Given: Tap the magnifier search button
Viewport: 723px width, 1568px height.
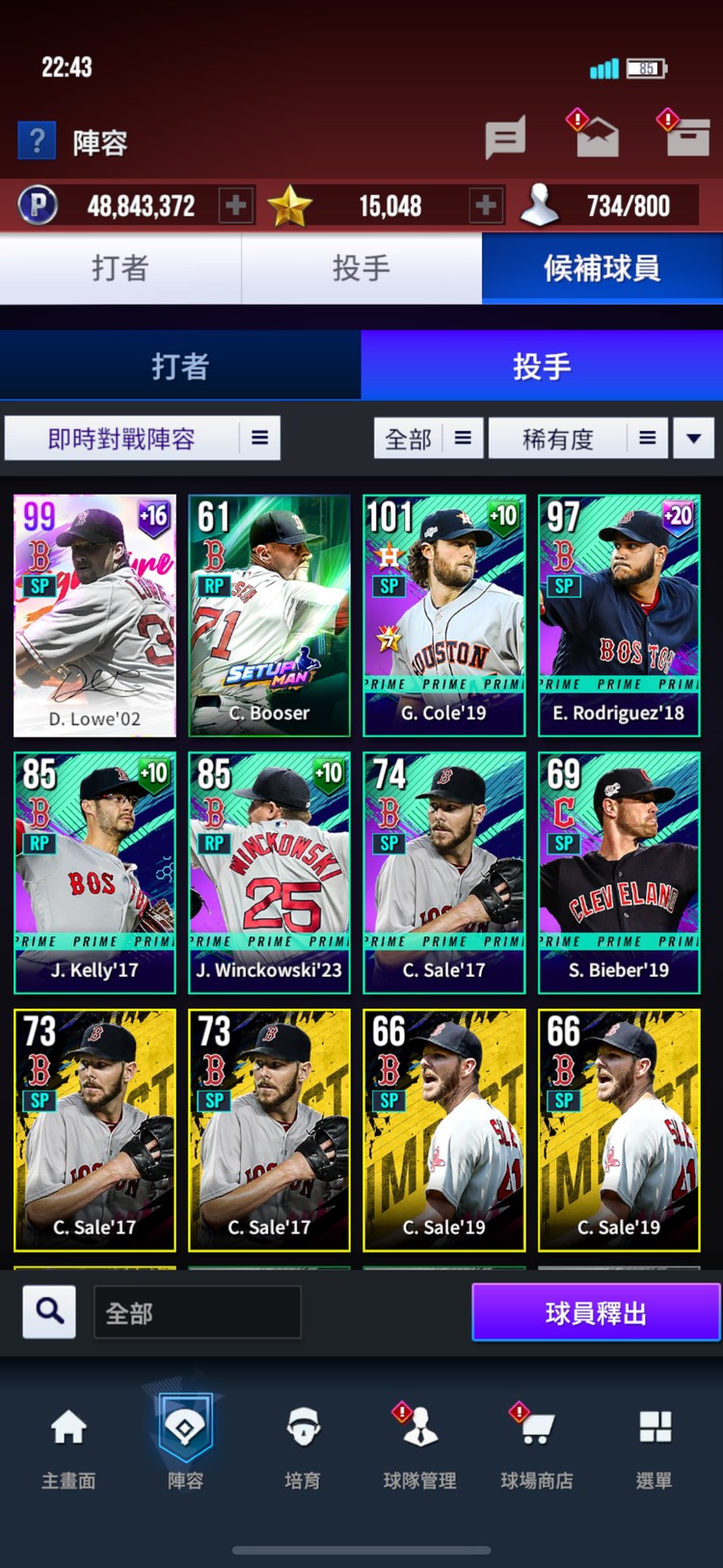Looking at the screenshot, I should pyautogui.click(x=49, y=1311).
